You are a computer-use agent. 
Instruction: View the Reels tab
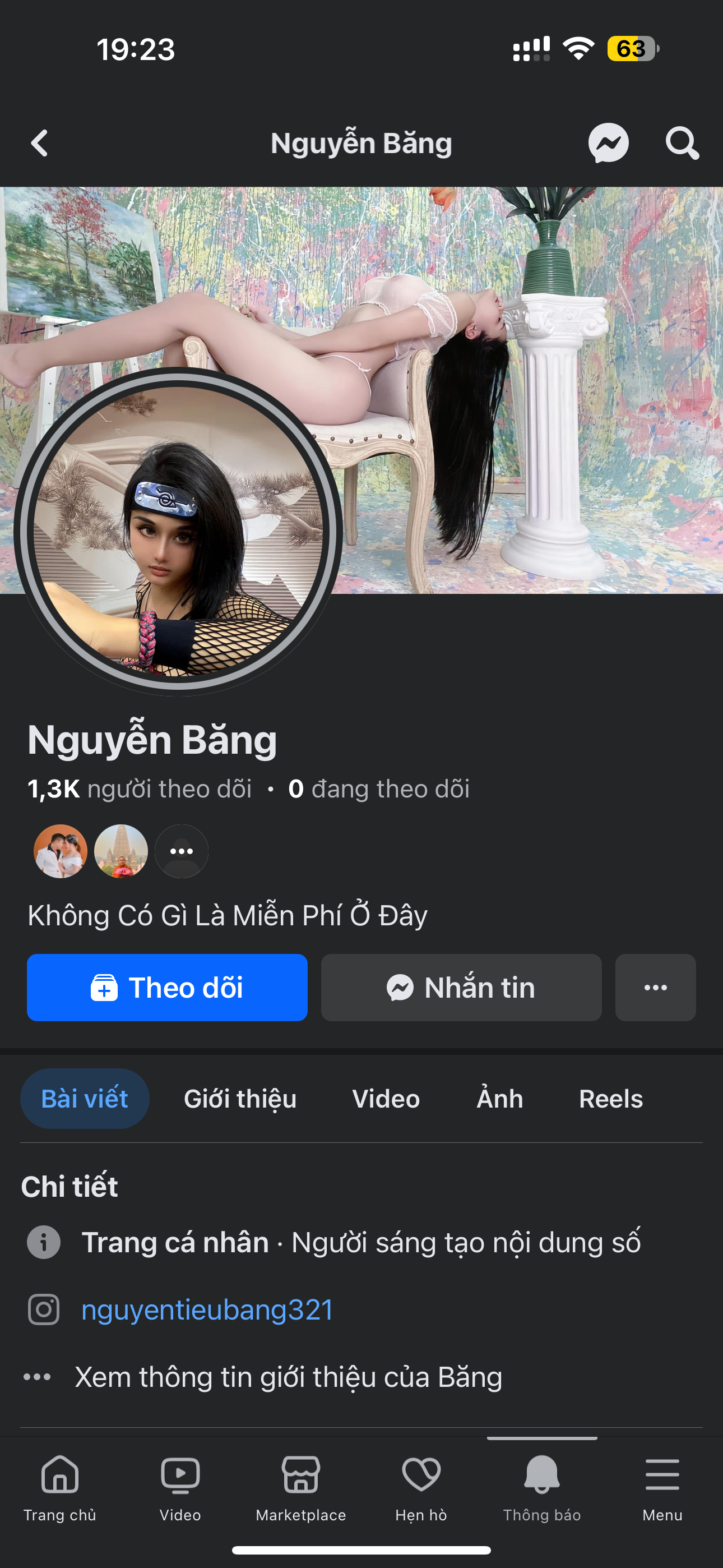[610, 1099]
